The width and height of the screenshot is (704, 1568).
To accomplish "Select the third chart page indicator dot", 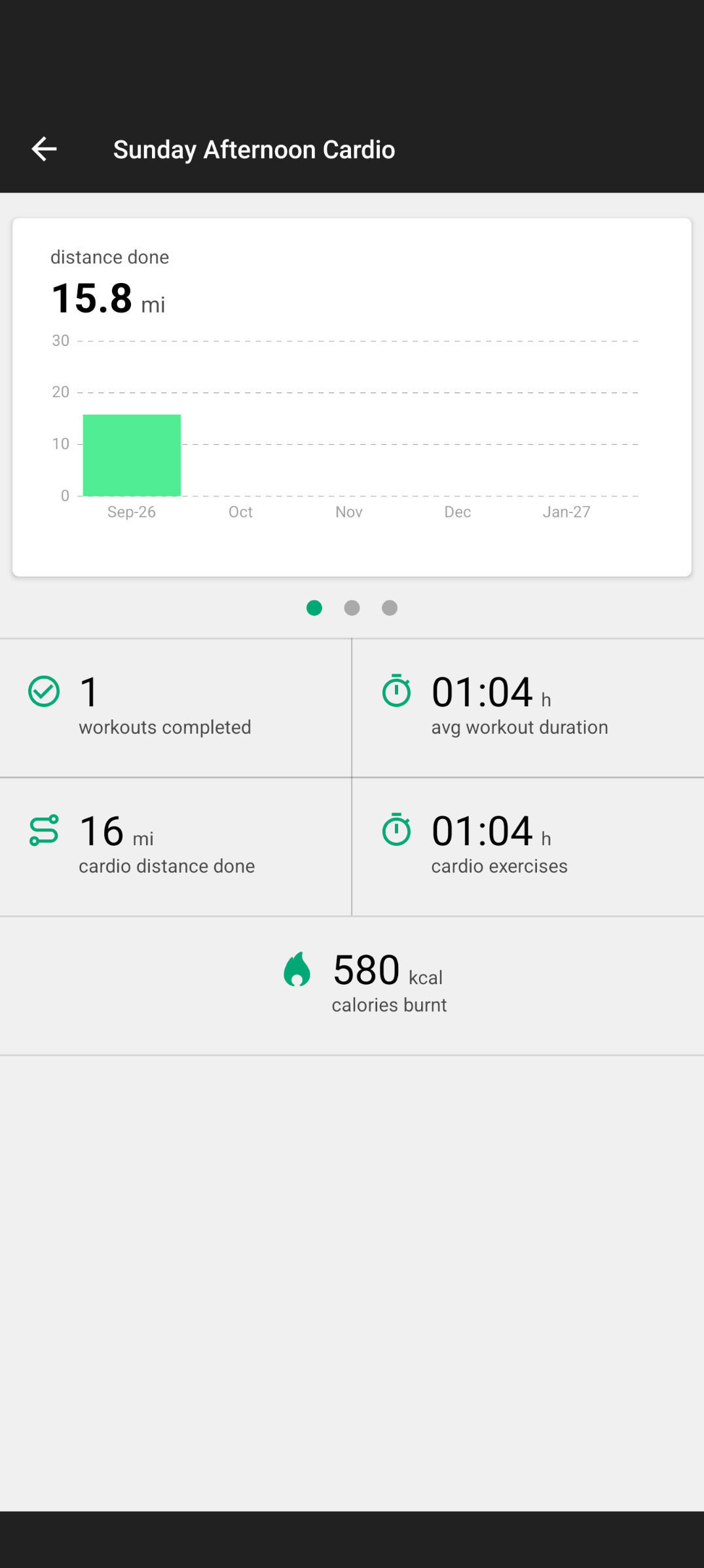I will (x=390, y=608).
